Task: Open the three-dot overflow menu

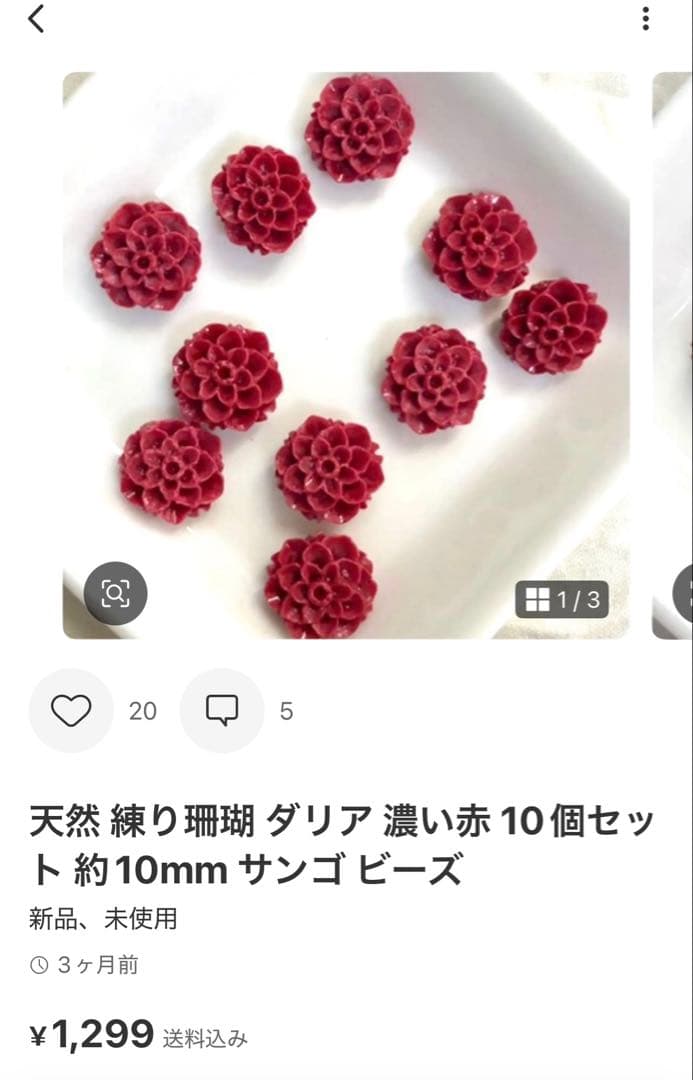Action: click(646, 19)
